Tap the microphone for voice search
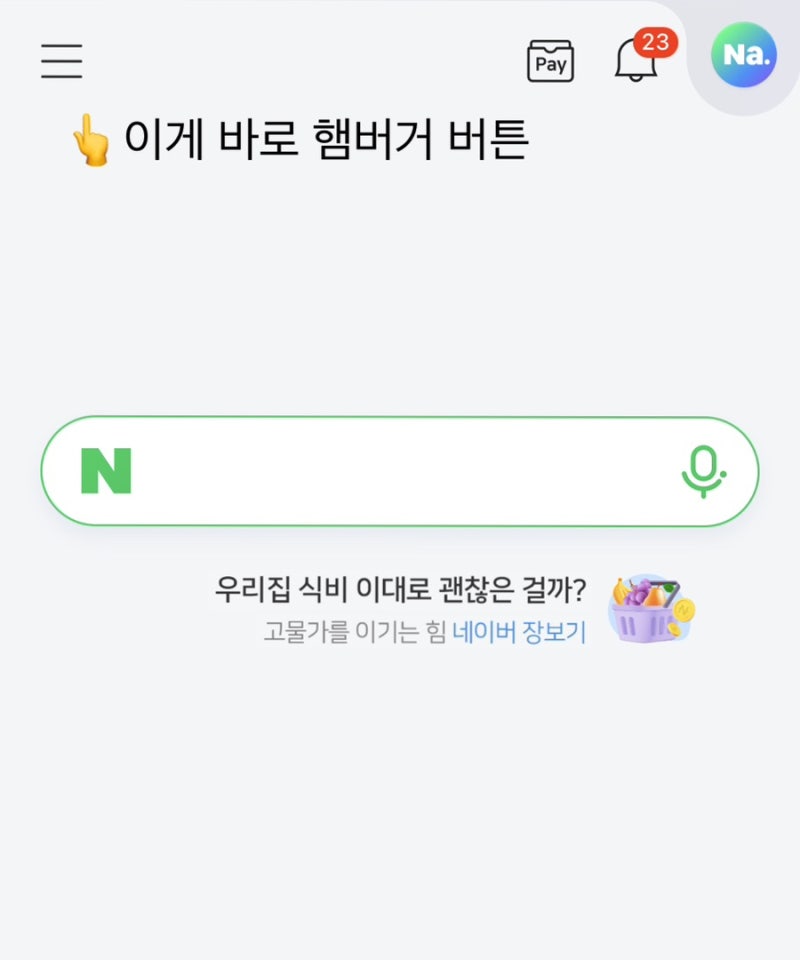The height and width of the screenshot is (960, 800). (x=703, y=470)
